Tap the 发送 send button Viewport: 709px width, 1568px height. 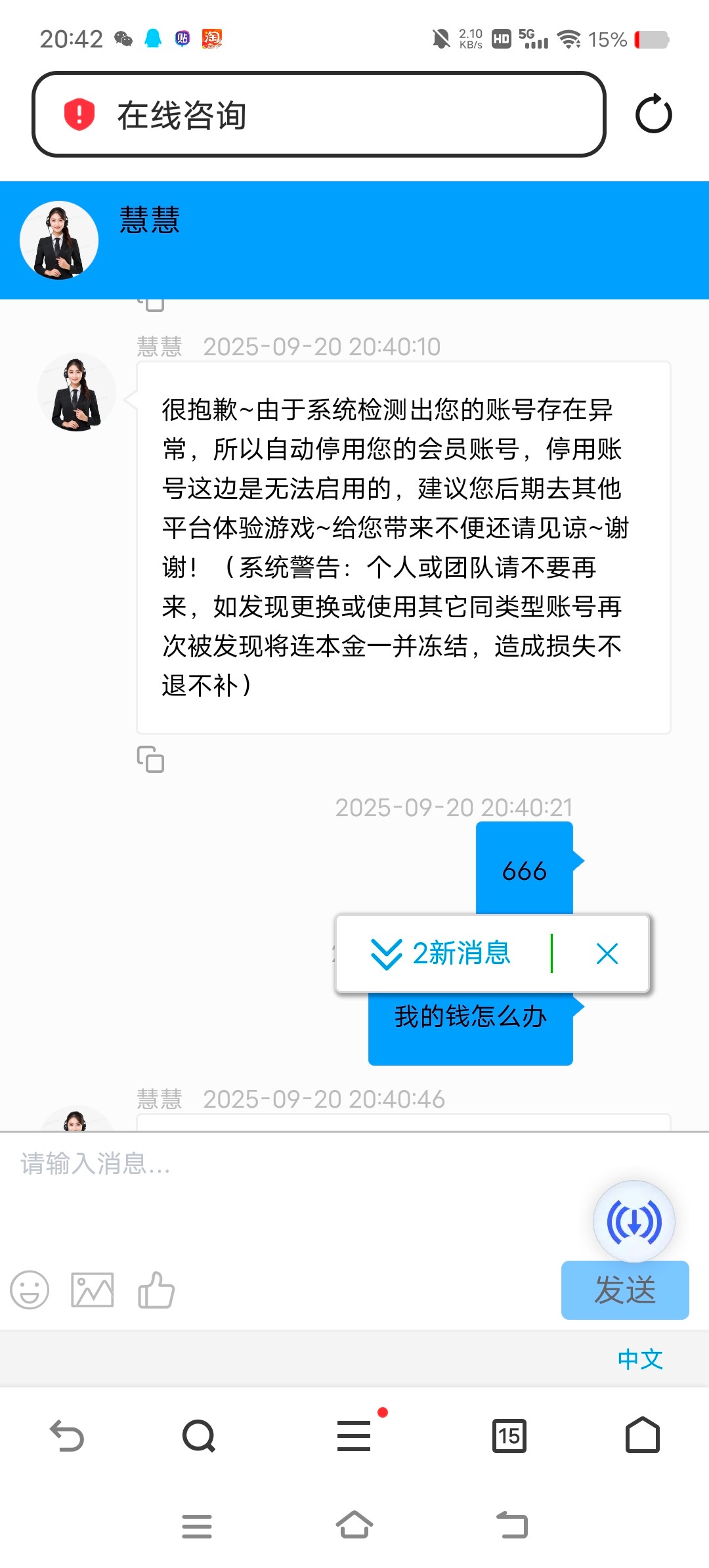pyautogui.click(x=624, y=1290)
